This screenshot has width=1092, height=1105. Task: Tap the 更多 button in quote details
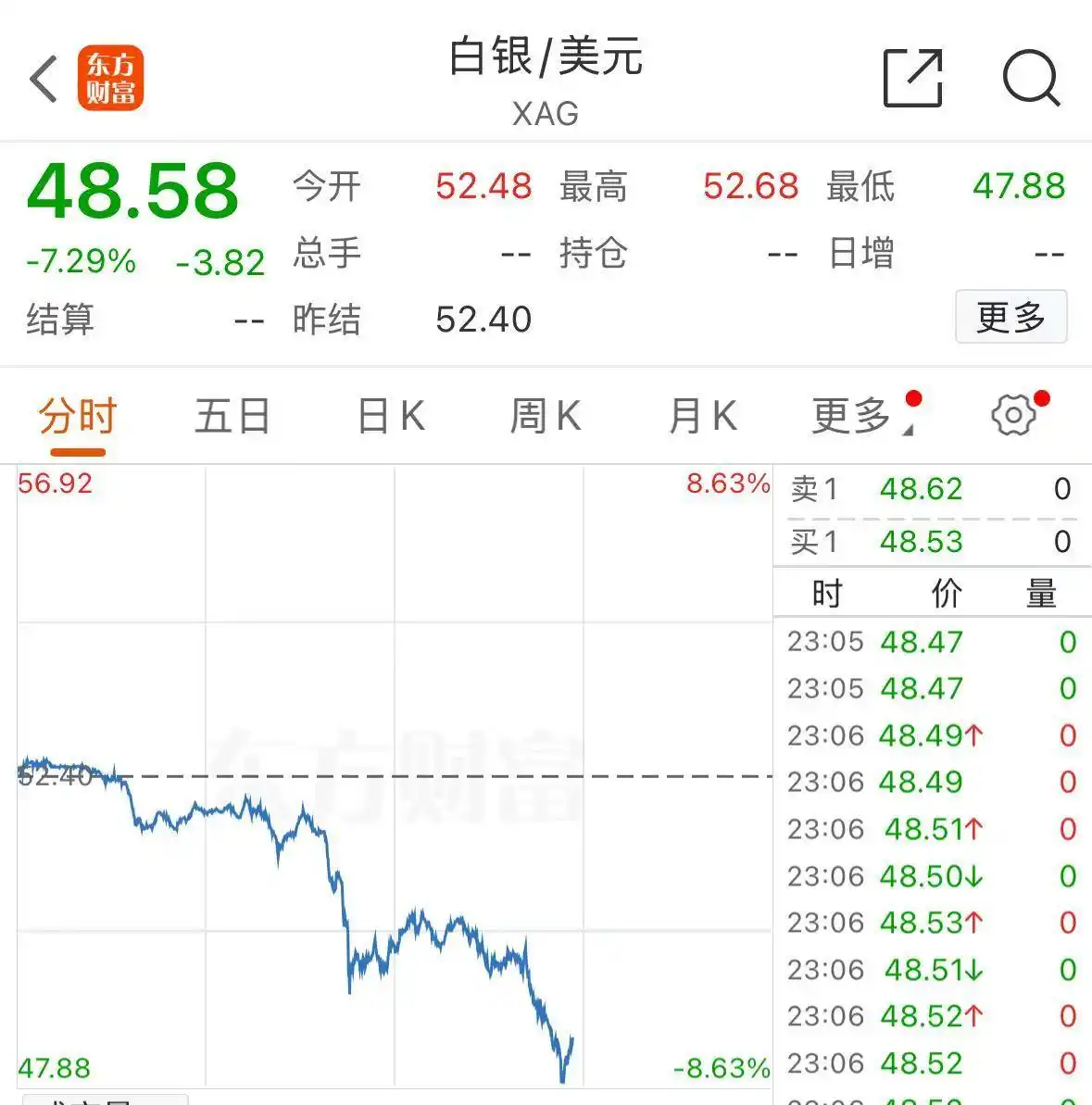pyautogui.click(x=1010, y=318)
